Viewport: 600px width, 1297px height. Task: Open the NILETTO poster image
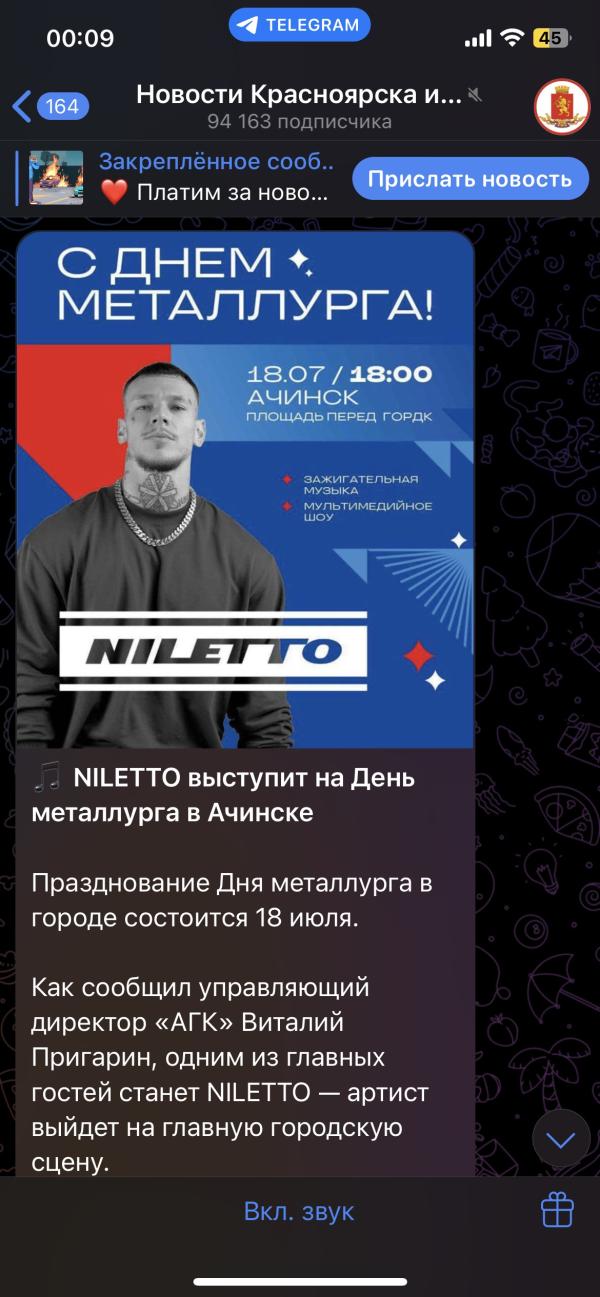[245, 490]
